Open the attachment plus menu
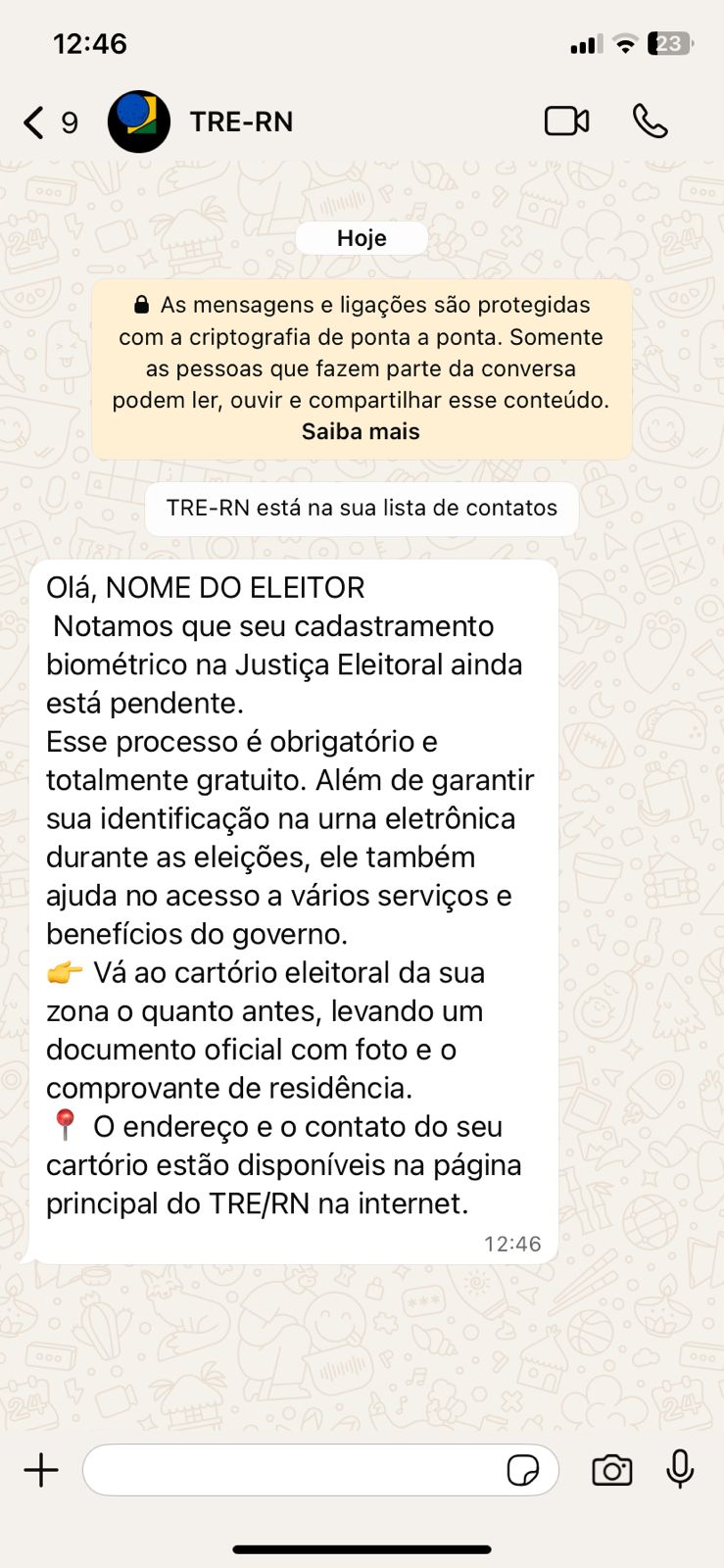The width and height of the screenshot is (724, 1568). [41, 1470]
